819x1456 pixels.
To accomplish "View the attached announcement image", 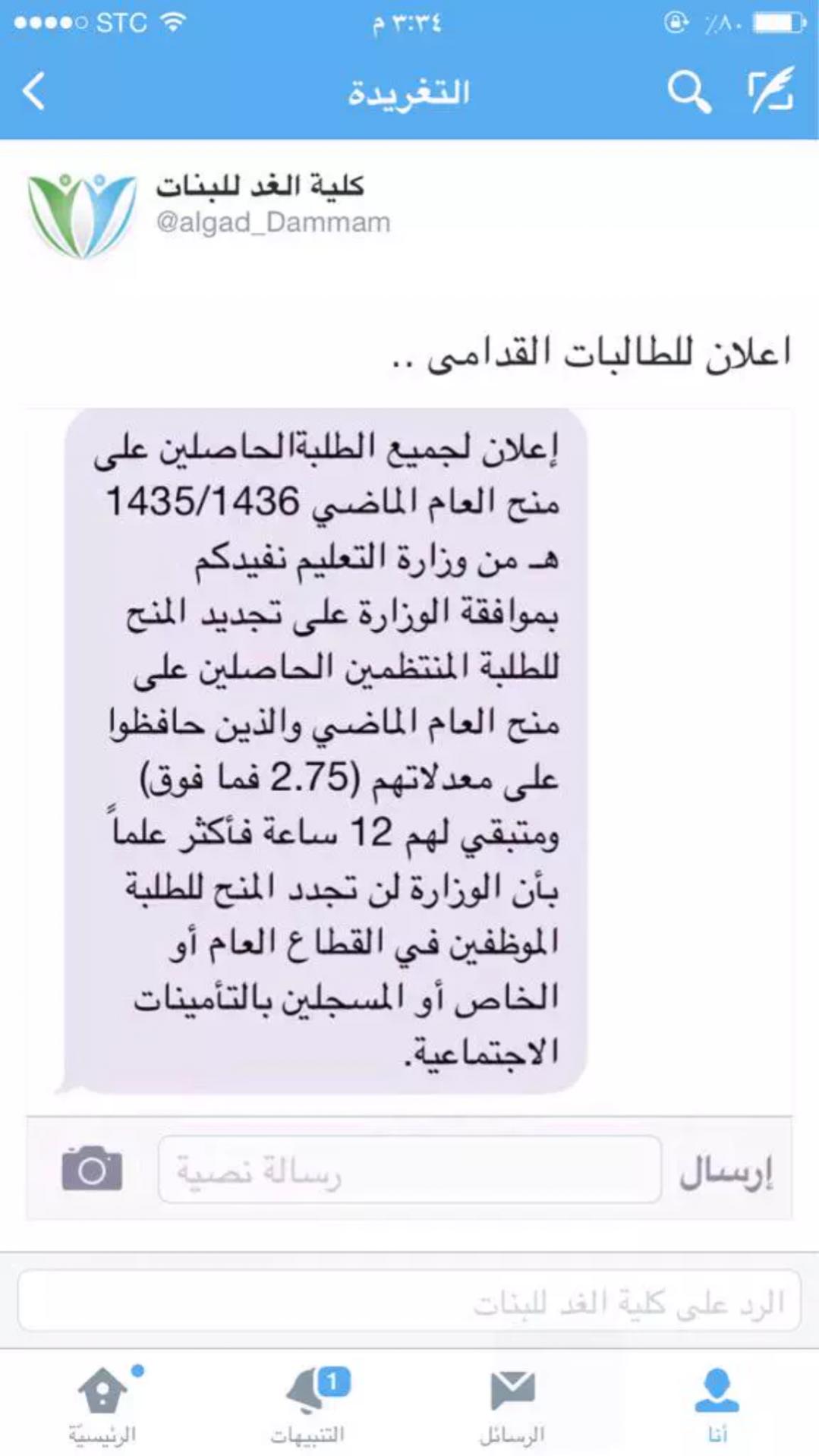I will (x=408, y=759).
